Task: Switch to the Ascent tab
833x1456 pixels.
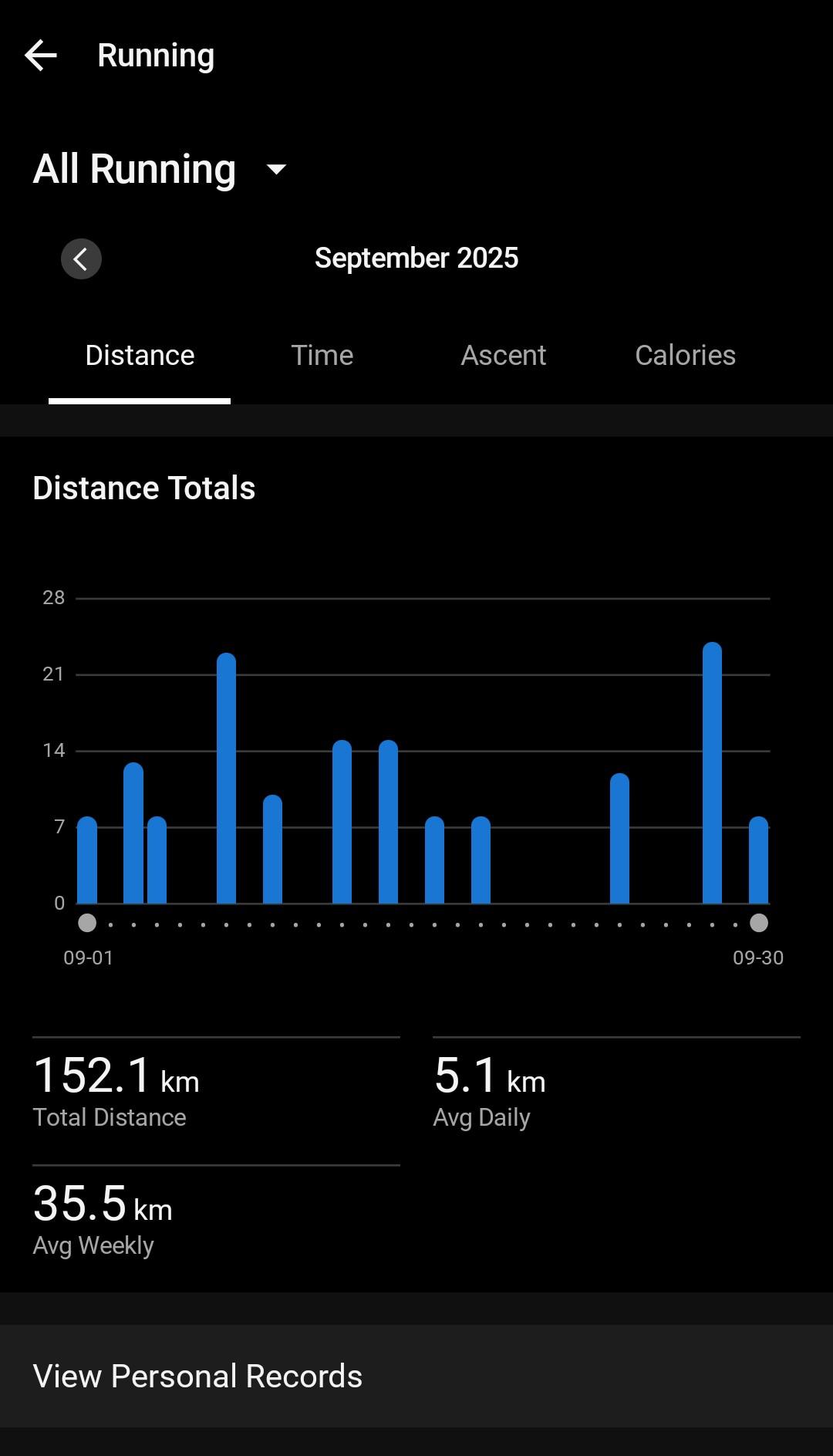Action: click(503, 356)
